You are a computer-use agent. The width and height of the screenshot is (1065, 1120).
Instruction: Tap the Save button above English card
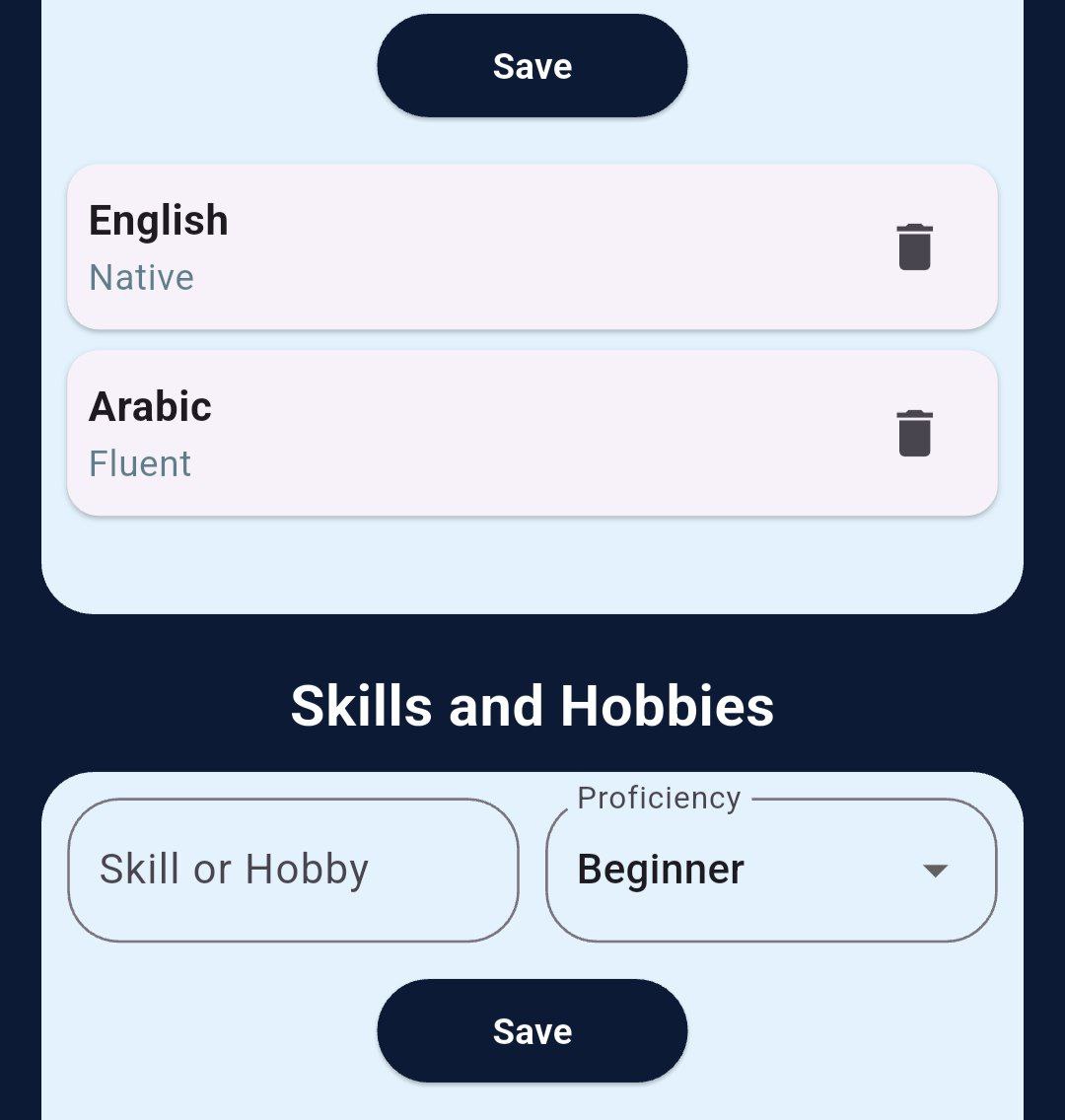pyautogui.click(x=532, y=66)
